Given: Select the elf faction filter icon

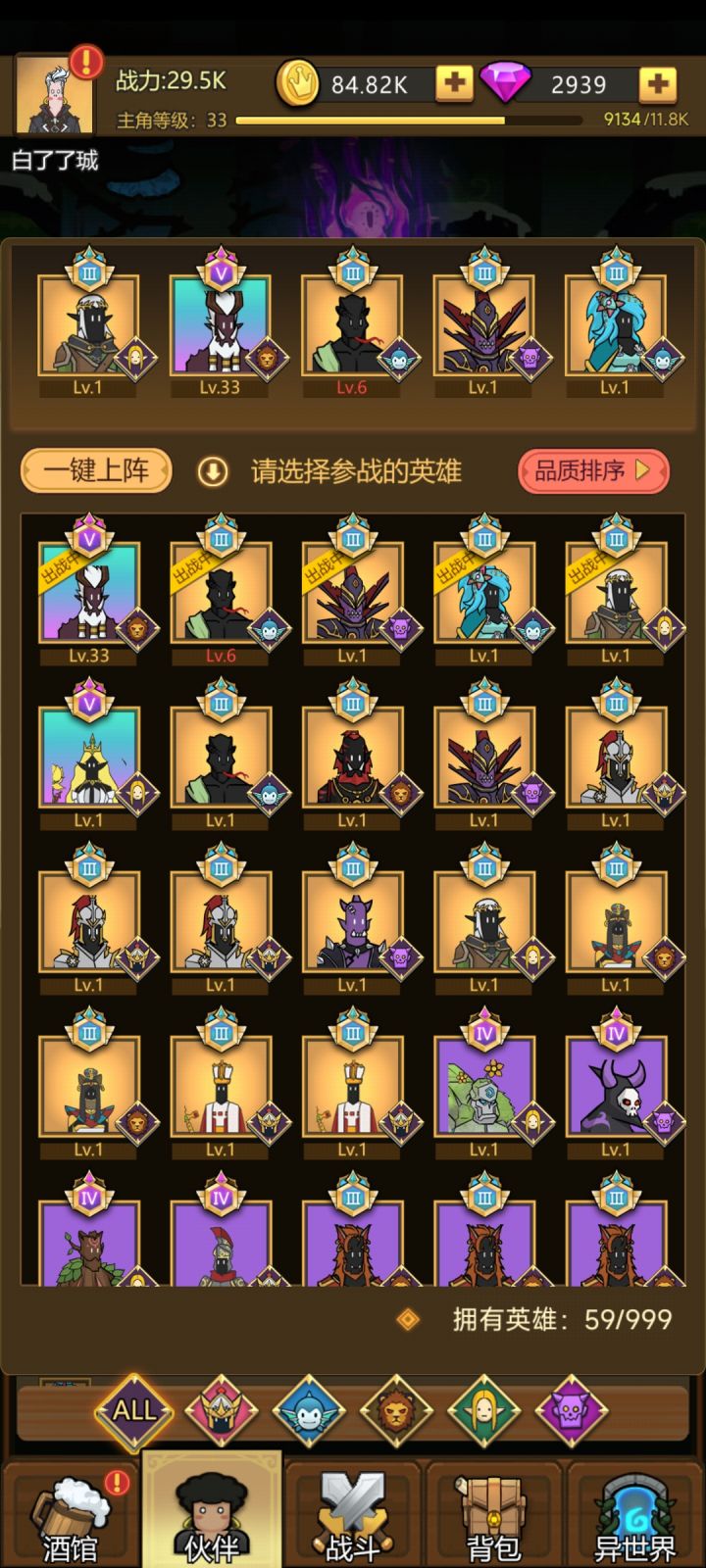Looking at the screenshot, I should (x=487, y=1411).
